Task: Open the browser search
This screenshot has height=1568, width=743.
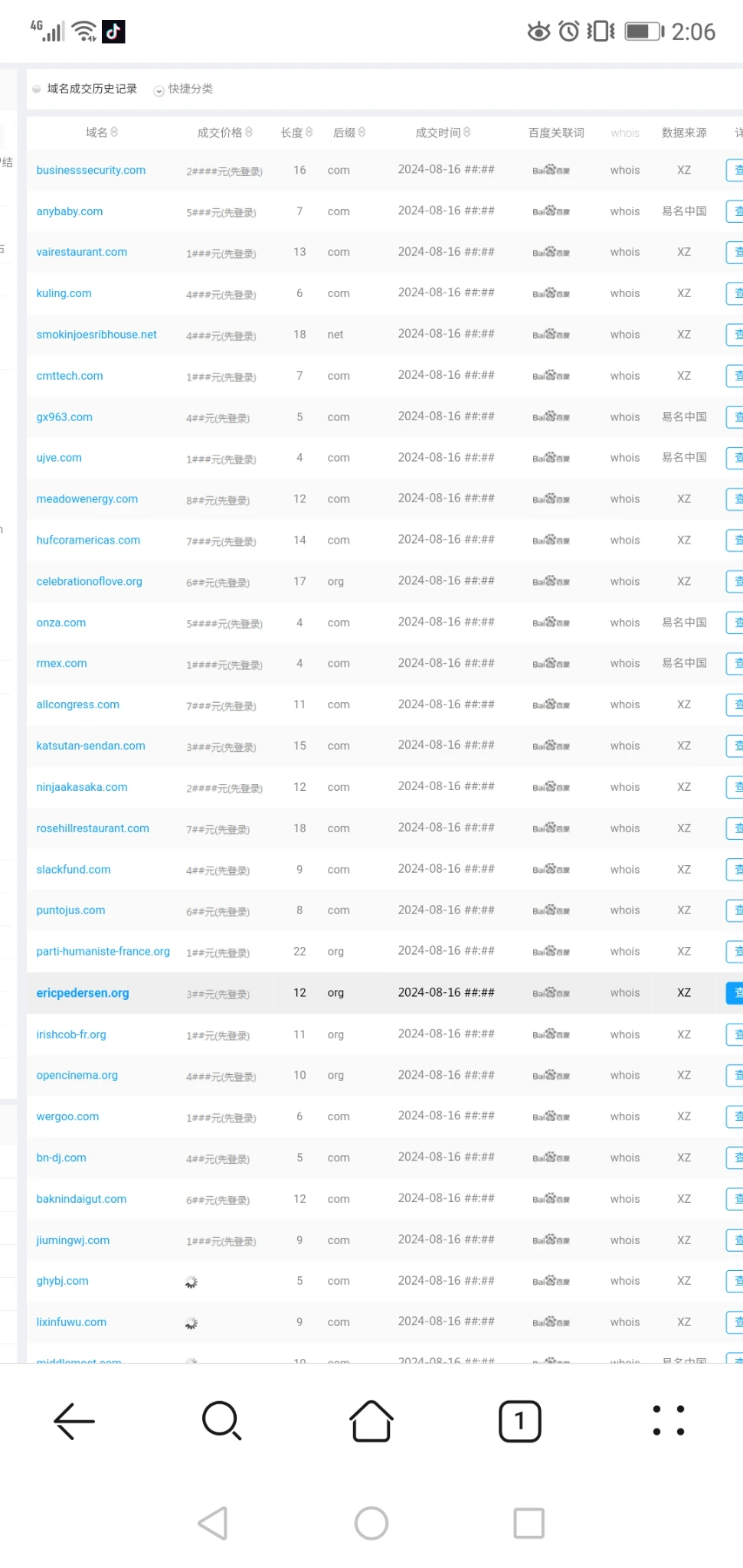Action: point(222,1421)
